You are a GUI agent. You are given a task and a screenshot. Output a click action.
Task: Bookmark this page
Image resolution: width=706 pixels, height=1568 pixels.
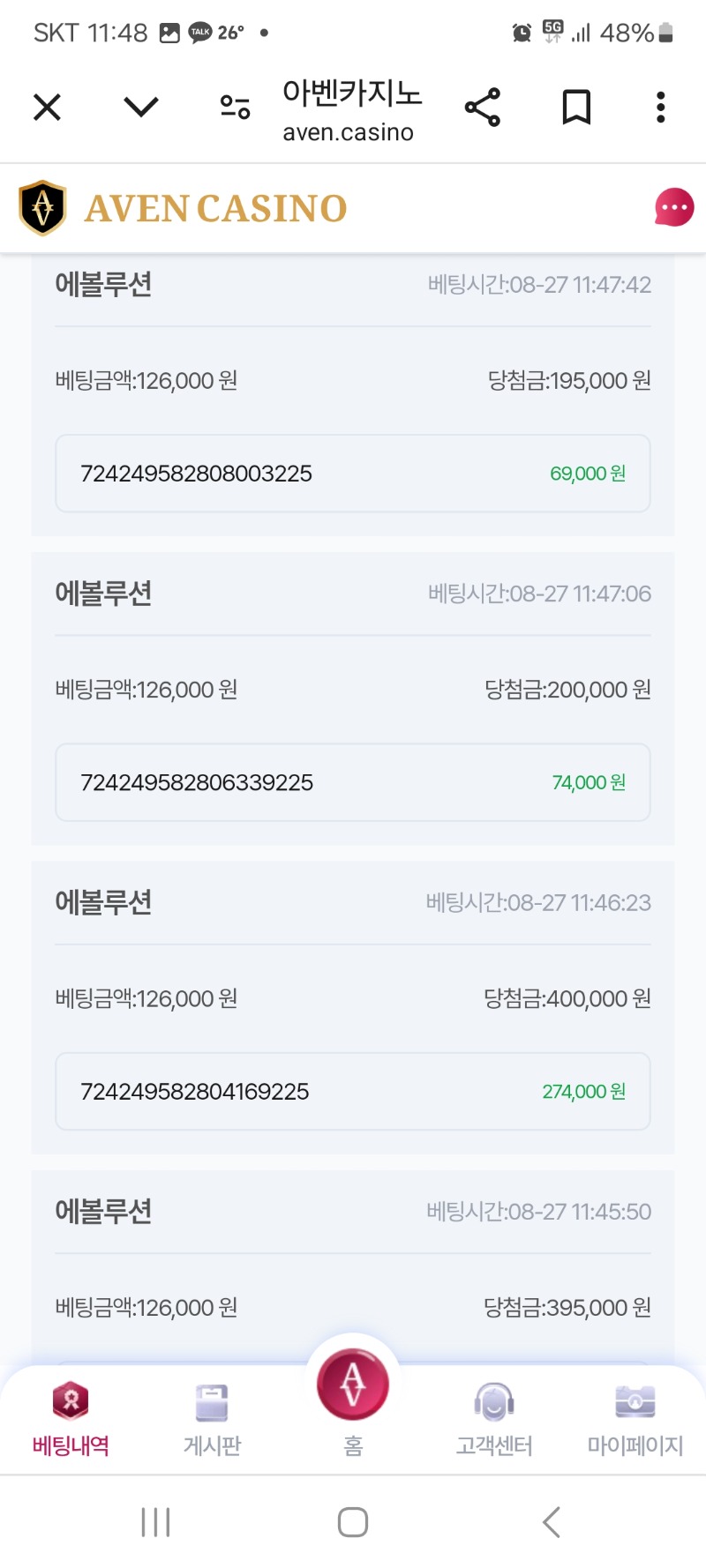(x=576, y=108)
